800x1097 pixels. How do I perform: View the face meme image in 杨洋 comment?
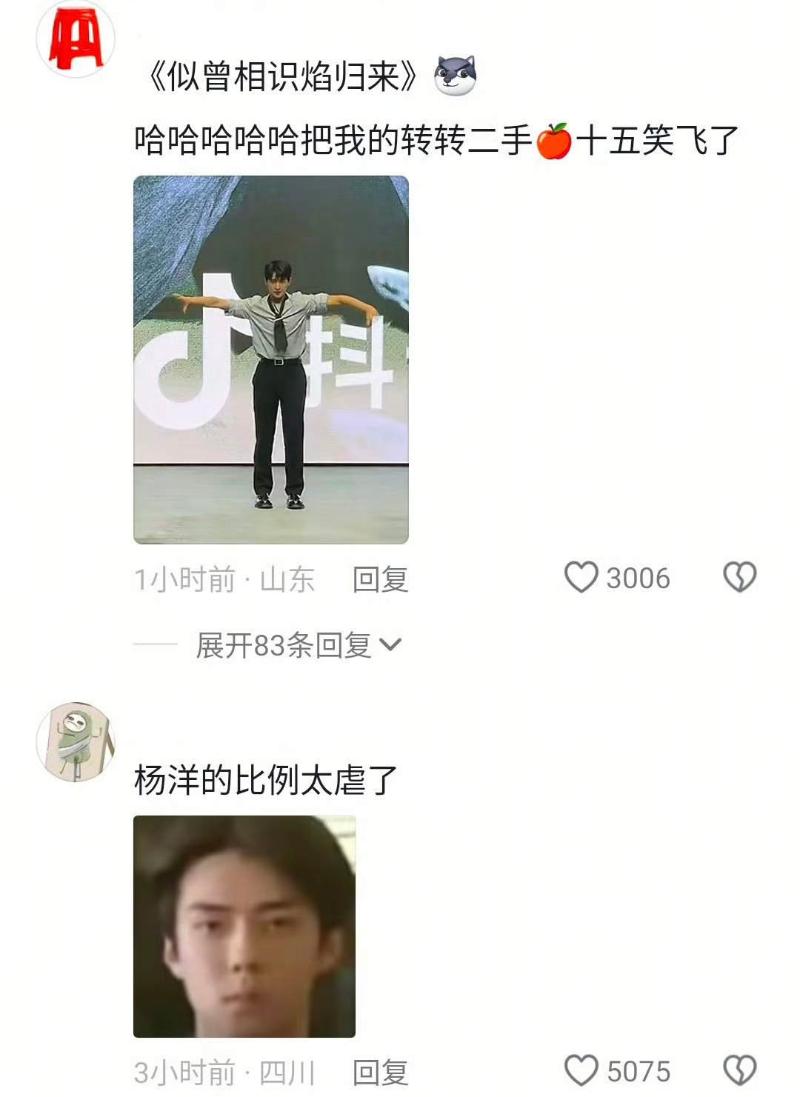click(x=244, y=926)
